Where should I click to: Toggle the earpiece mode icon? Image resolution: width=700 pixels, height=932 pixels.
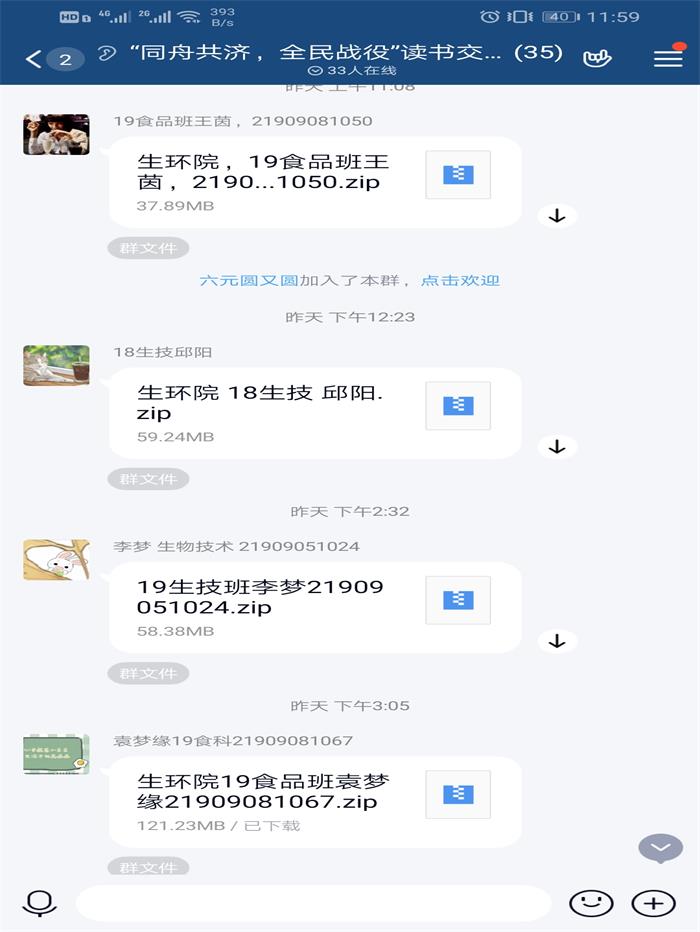click(107, 53)
